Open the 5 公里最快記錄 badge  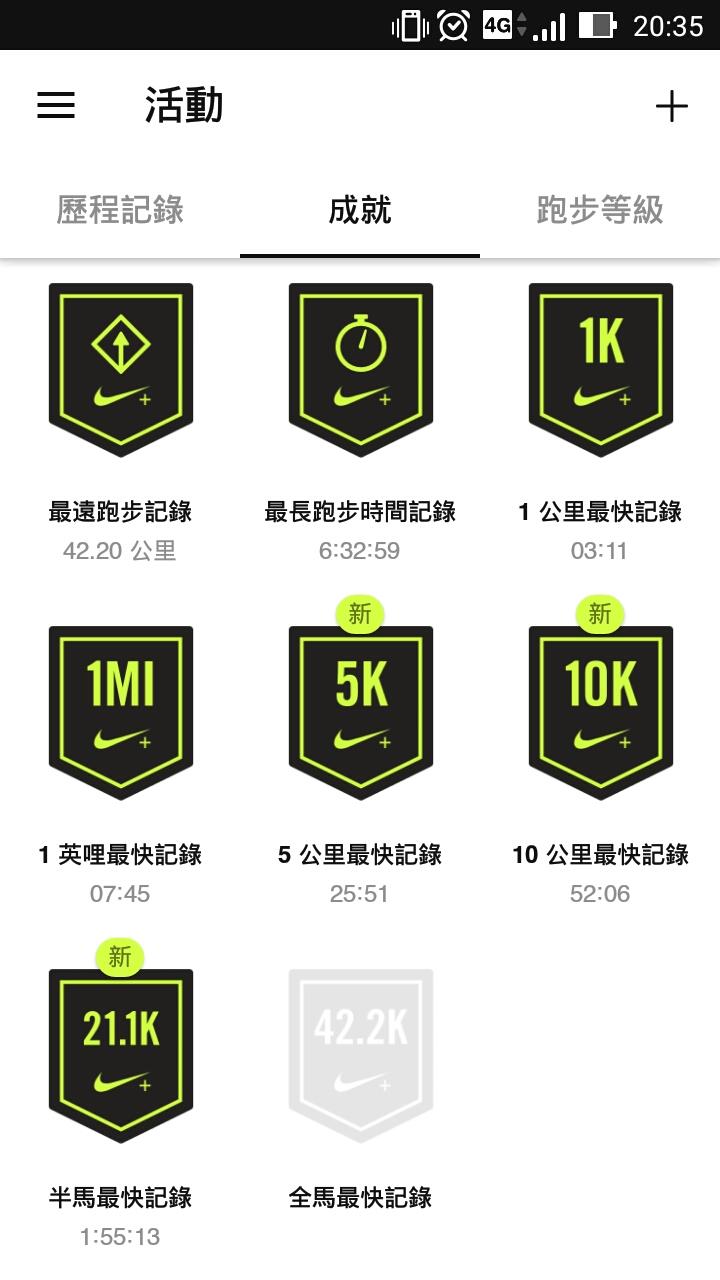point(360,713)
